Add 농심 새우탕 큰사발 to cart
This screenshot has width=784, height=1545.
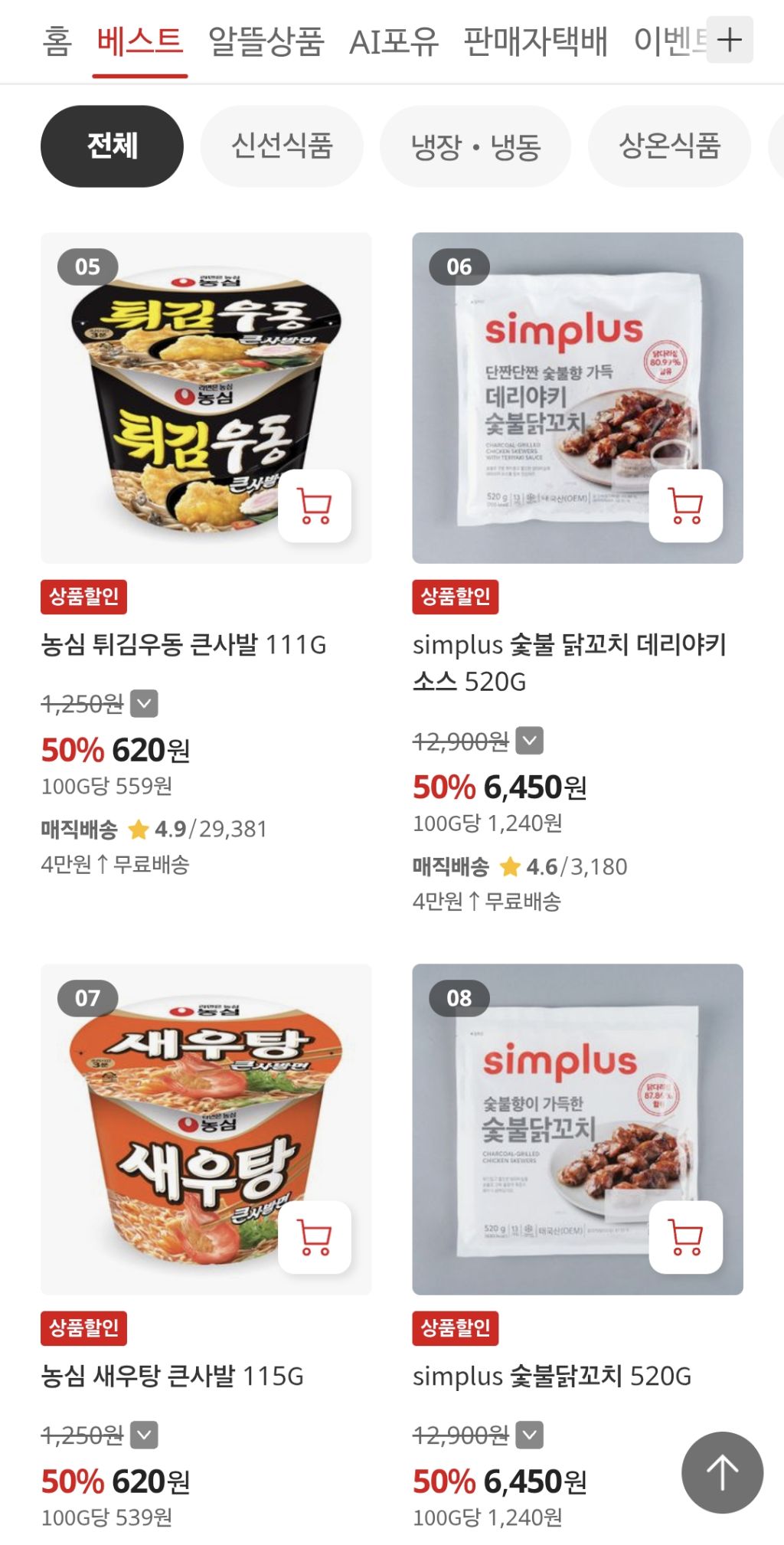315,1237
